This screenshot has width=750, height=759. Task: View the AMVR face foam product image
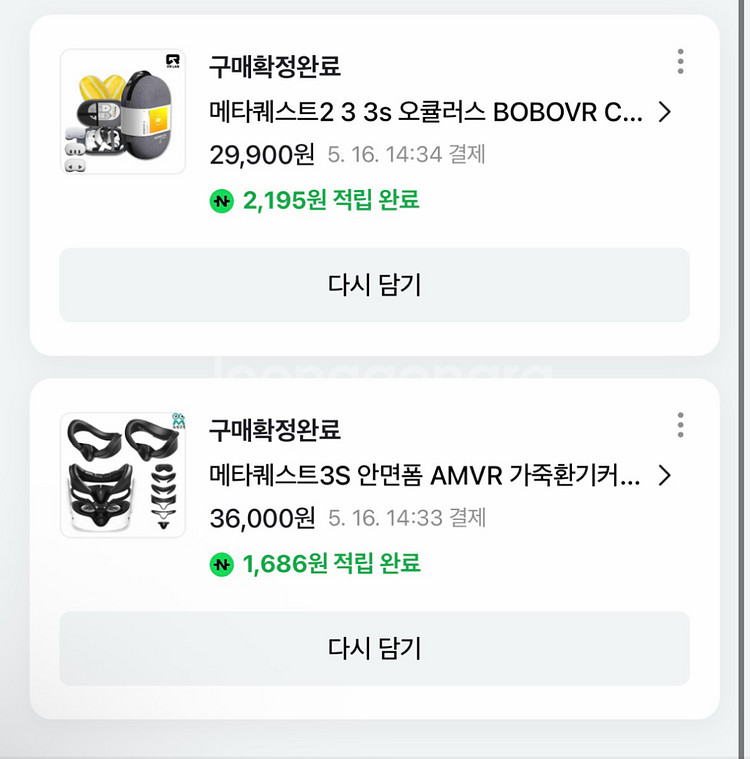(123, 475)
